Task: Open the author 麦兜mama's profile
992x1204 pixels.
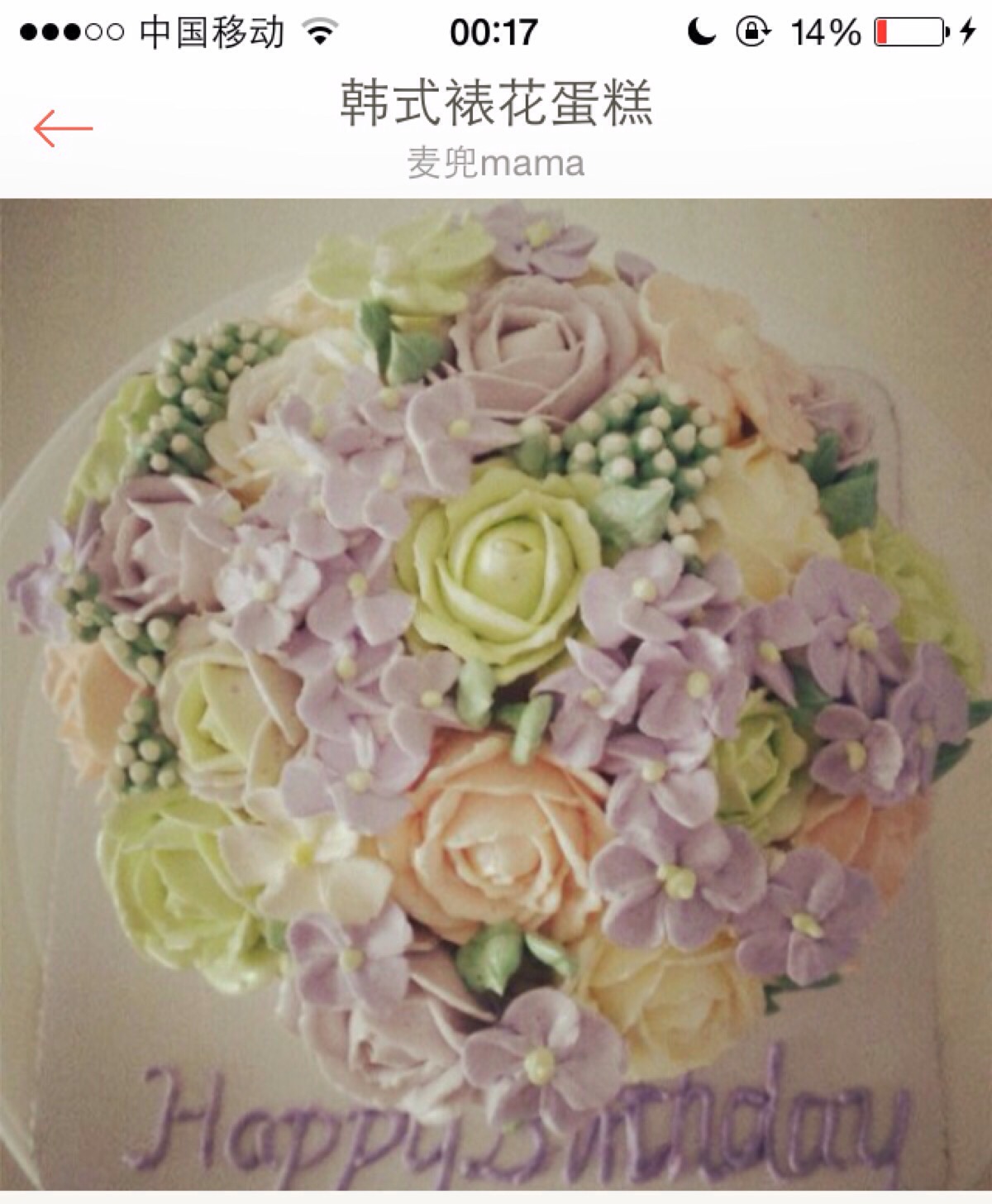Action: [x=495, y=164]
